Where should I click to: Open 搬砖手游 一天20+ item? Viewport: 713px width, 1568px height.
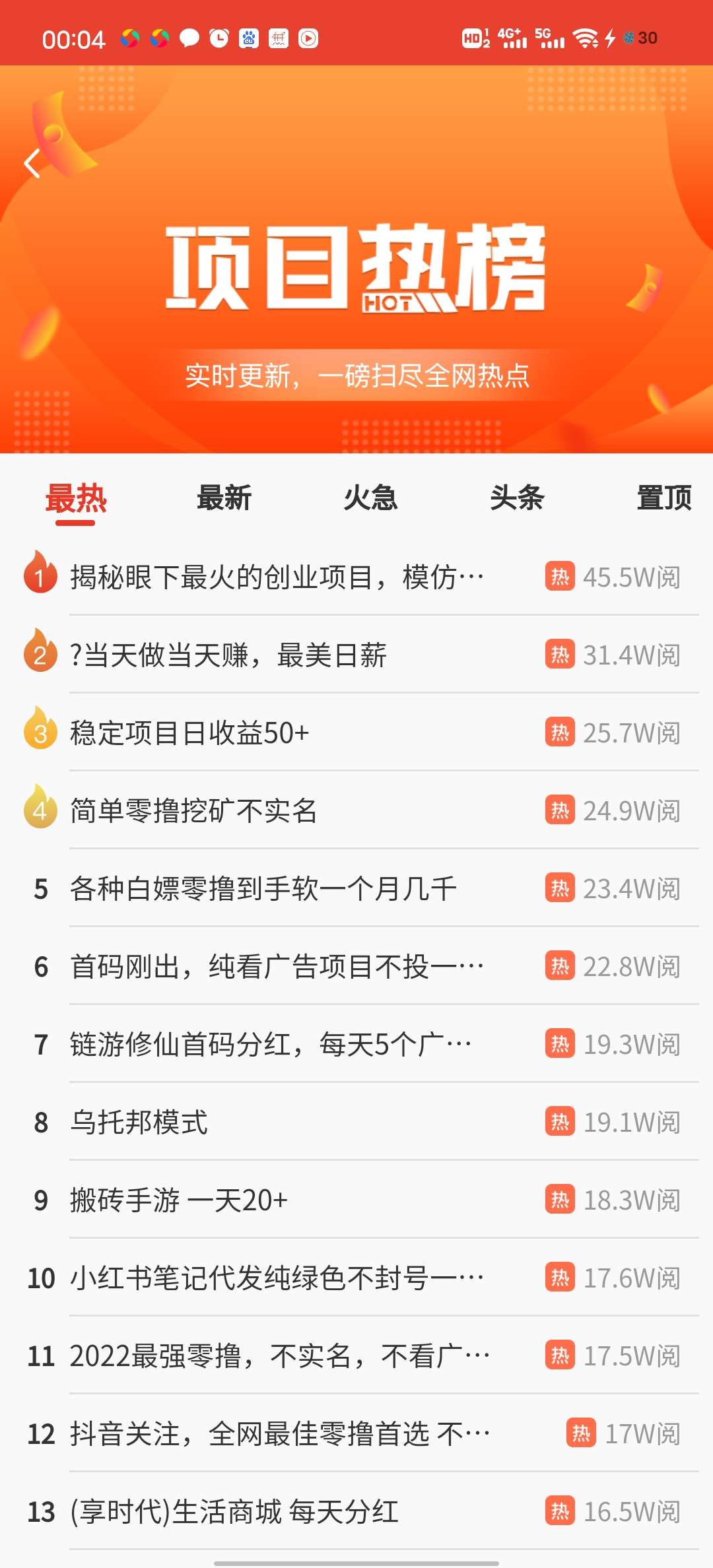179,1200
